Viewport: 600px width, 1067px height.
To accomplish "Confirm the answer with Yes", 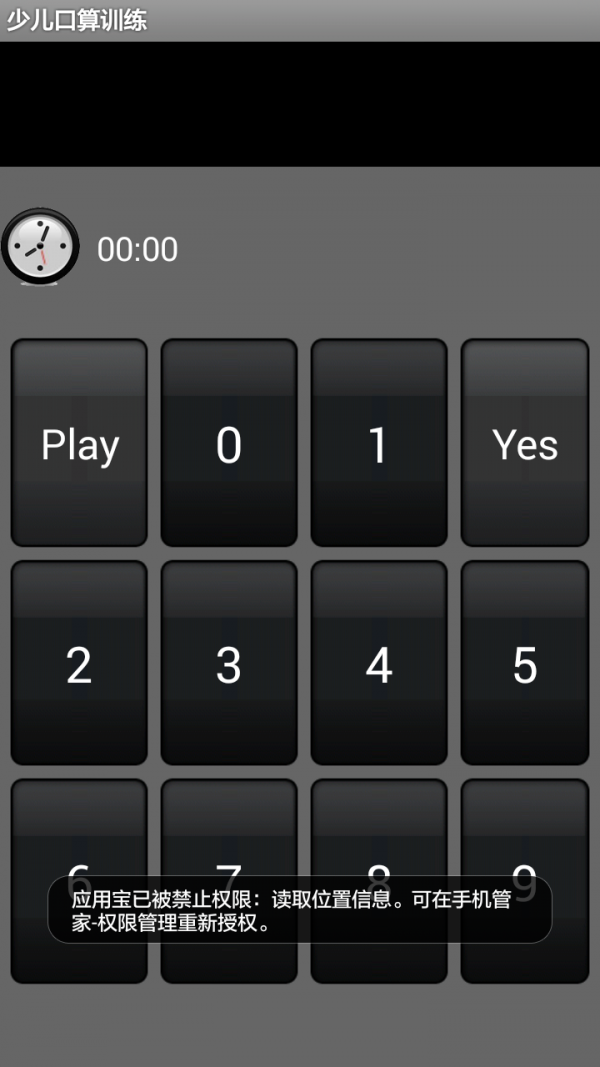I will [x=525, y=443].
